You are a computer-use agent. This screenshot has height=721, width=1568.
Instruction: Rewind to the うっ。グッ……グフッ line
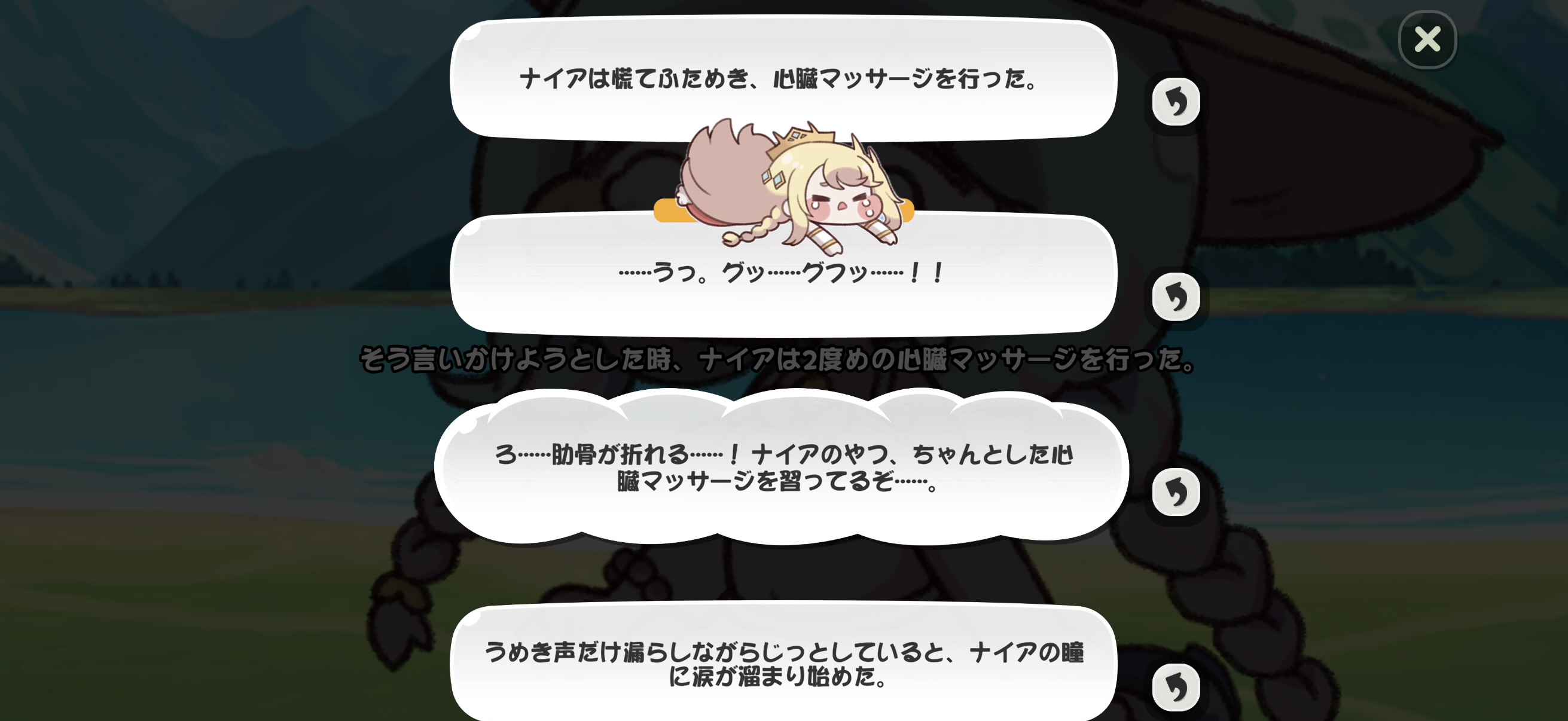(1175, 297)
